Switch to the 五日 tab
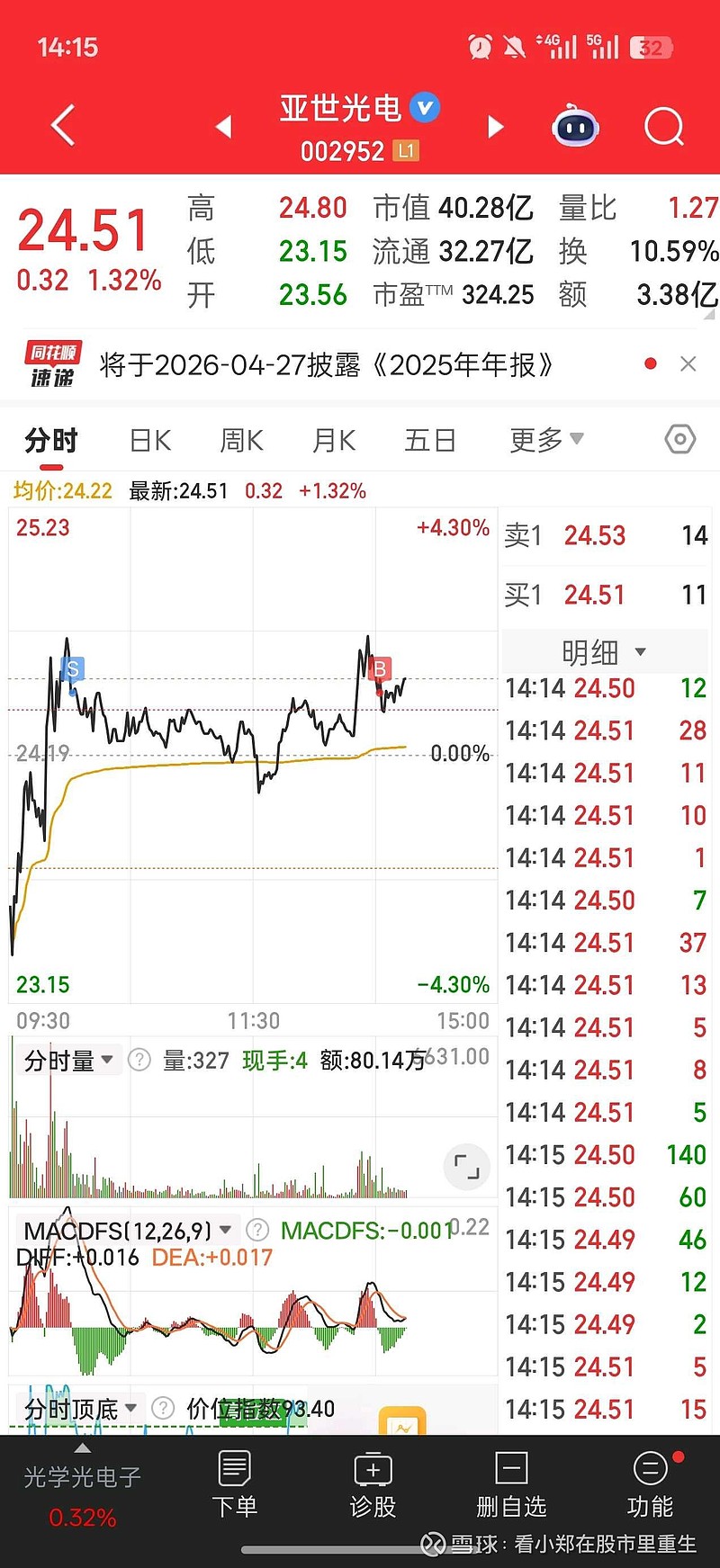The image size is (720, 1568). click(429, 440)
